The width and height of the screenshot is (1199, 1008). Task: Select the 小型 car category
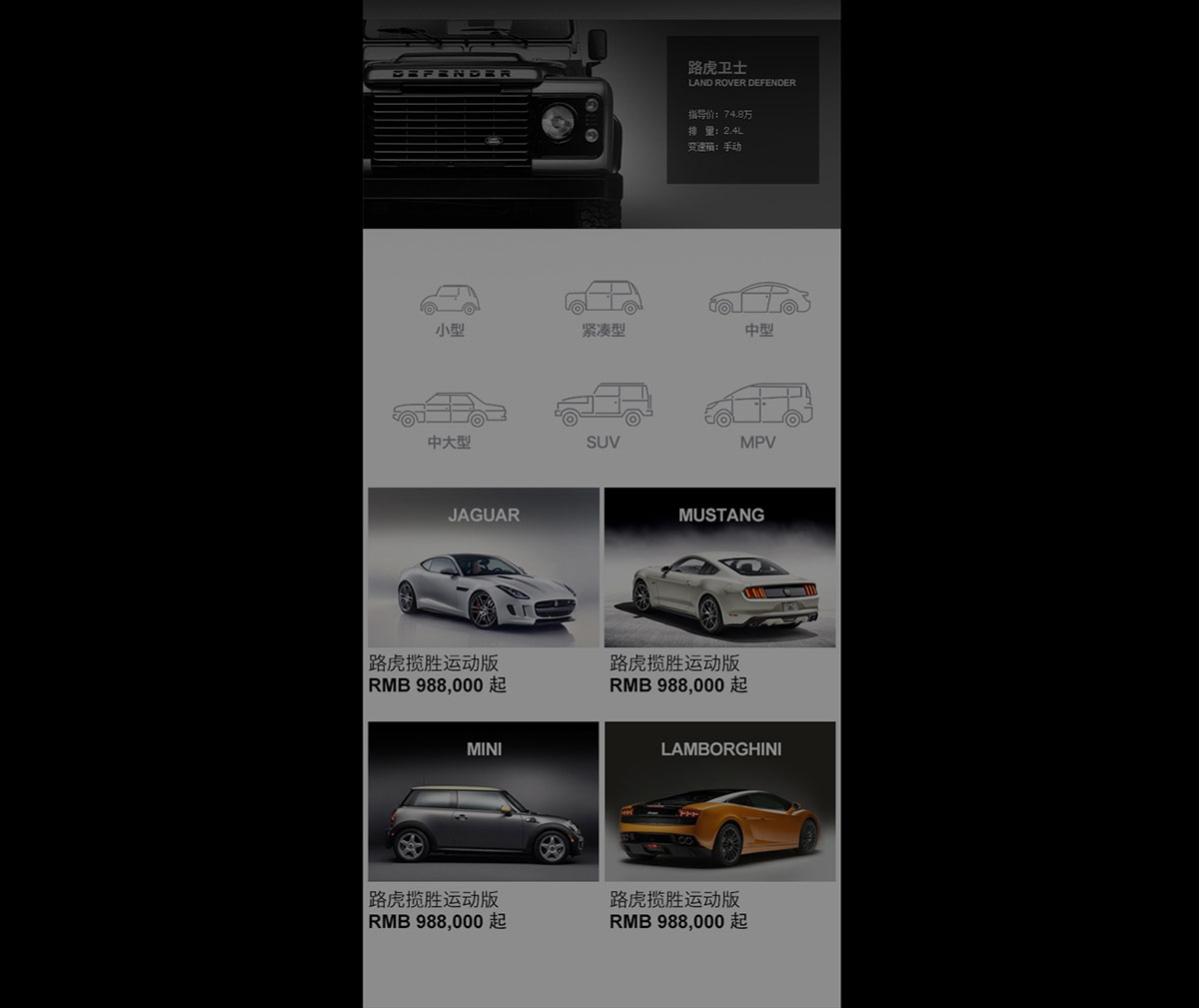[450, 309]
